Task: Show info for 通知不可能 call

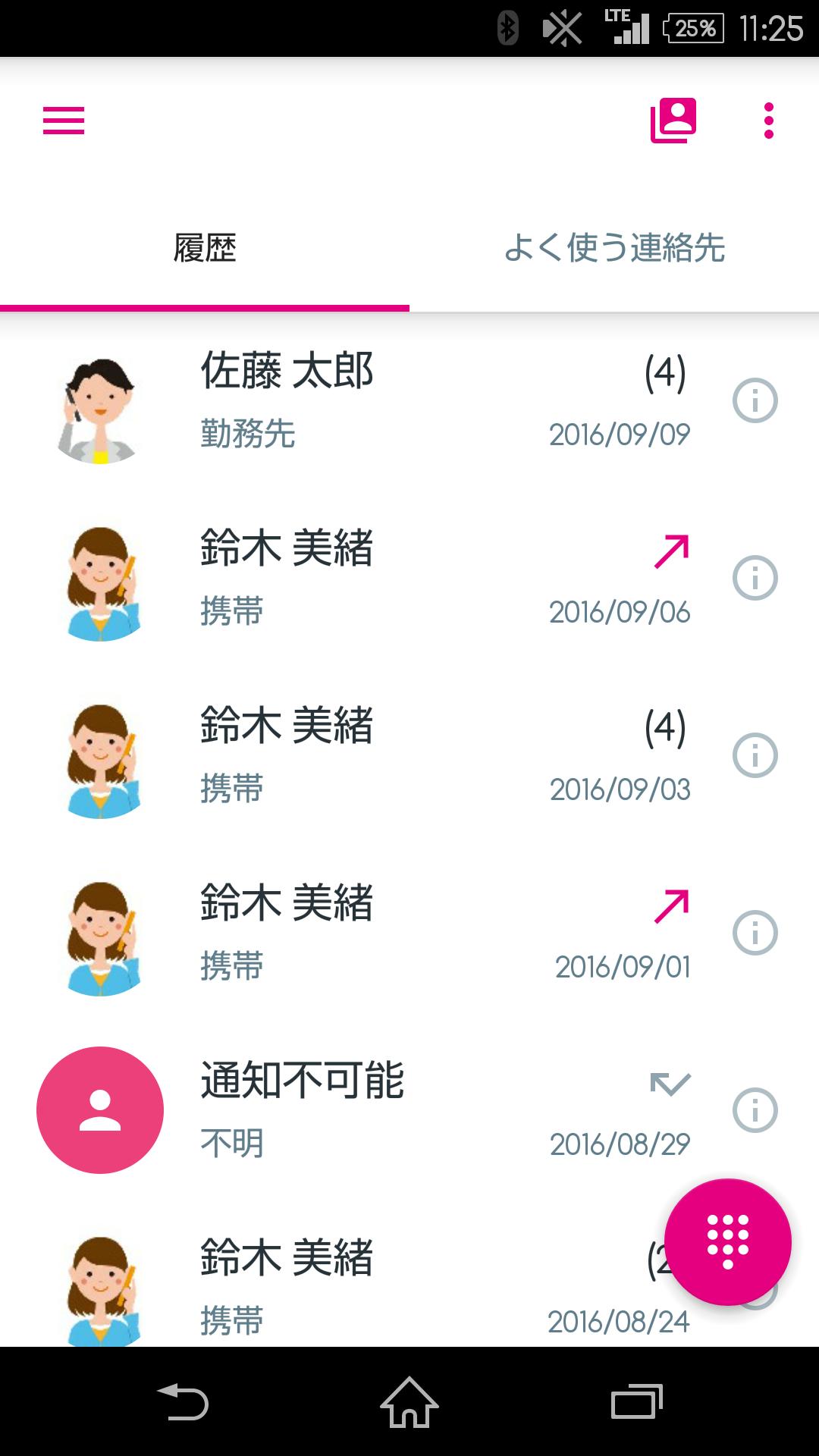Action: pyautogui.click(x=755, y=1110)
